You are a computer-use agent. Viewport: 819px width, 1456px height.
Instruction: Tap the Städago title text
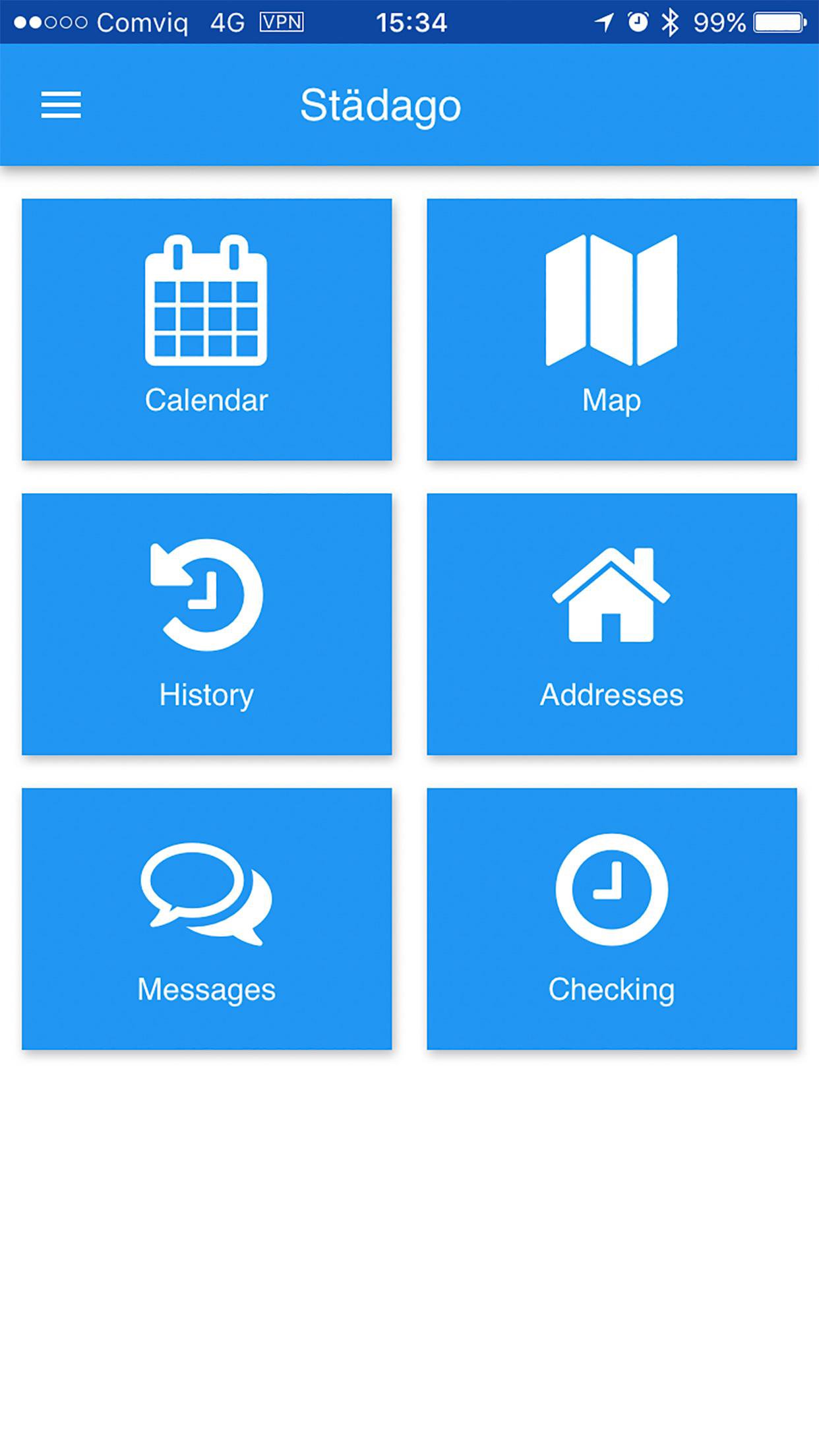(381, 106)
